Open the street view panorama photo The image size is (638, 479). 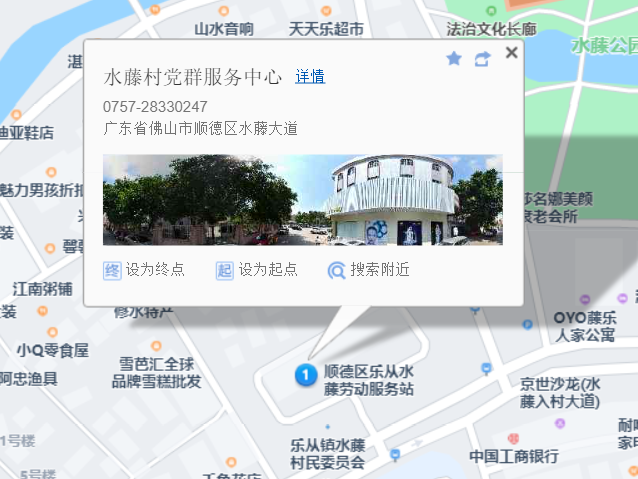(302, 200)
